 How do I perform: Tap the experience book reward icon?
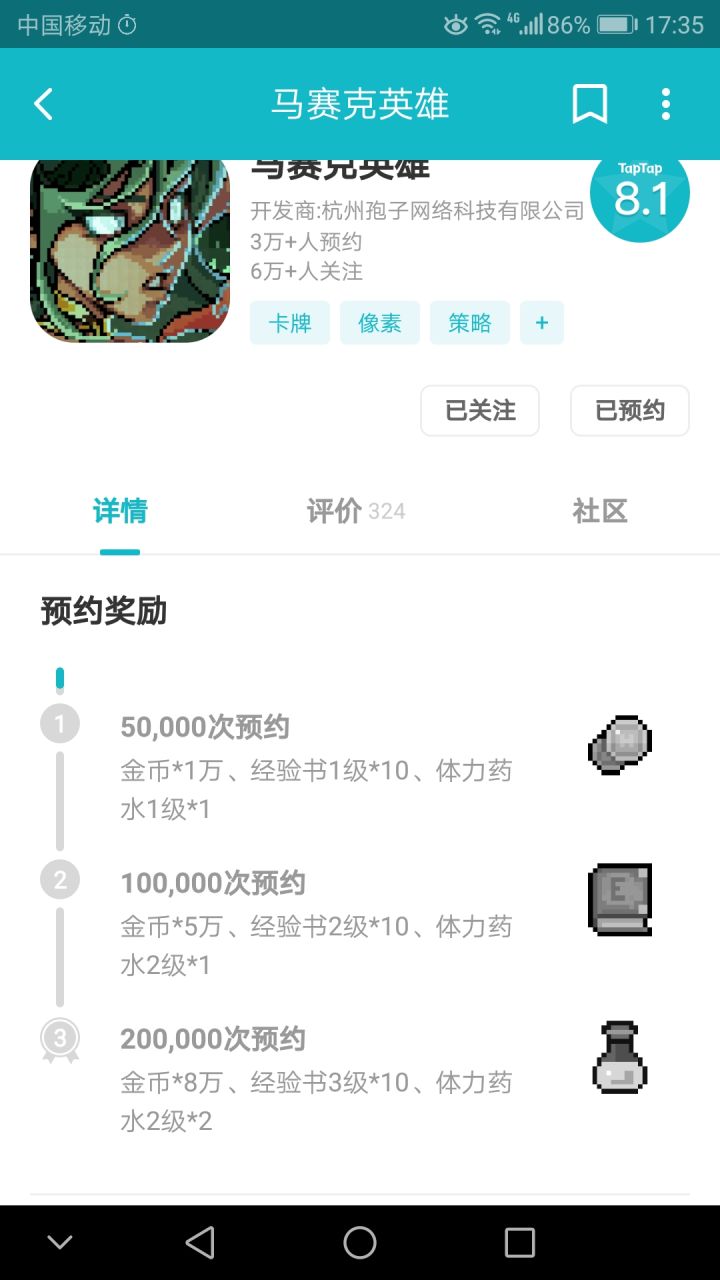click(618, 900)
